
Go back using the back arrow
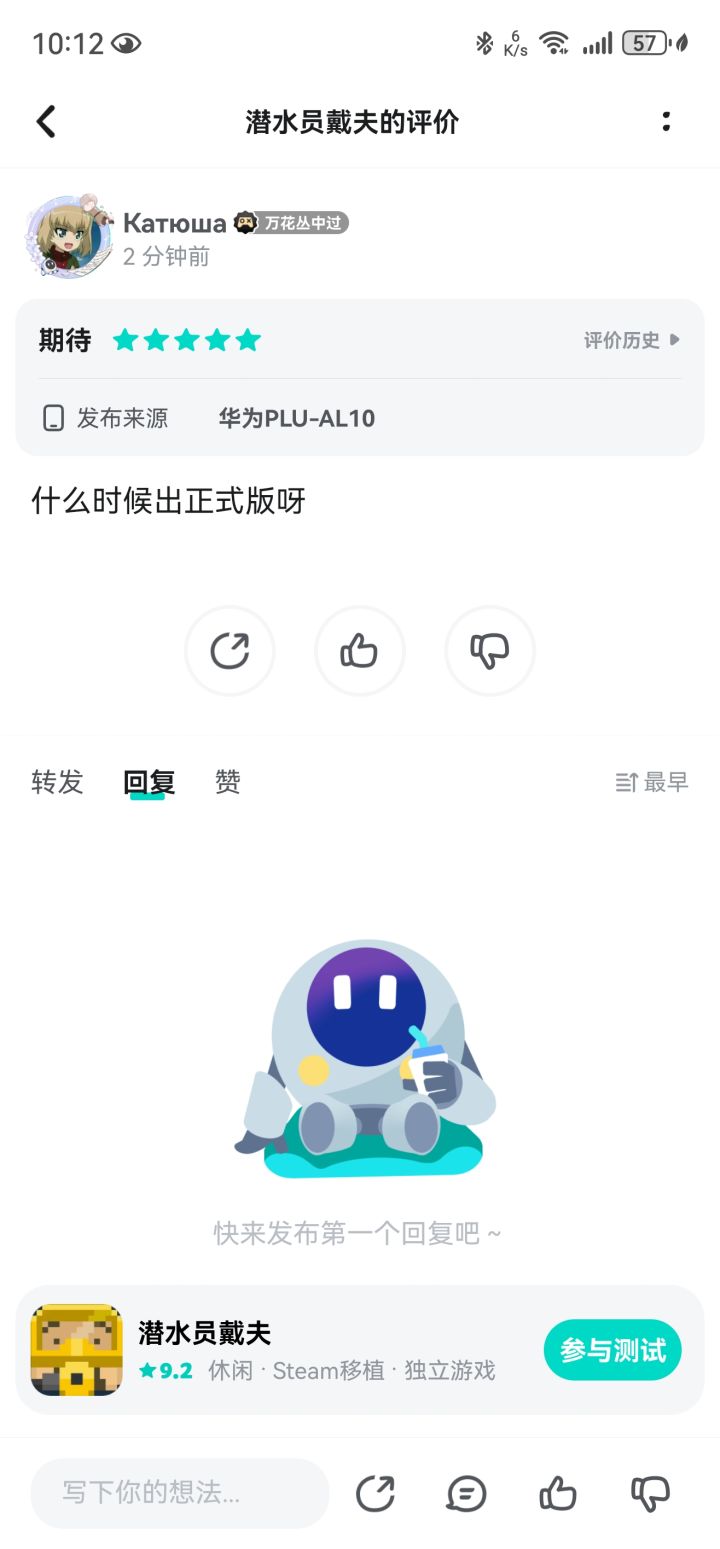(45, 120)
